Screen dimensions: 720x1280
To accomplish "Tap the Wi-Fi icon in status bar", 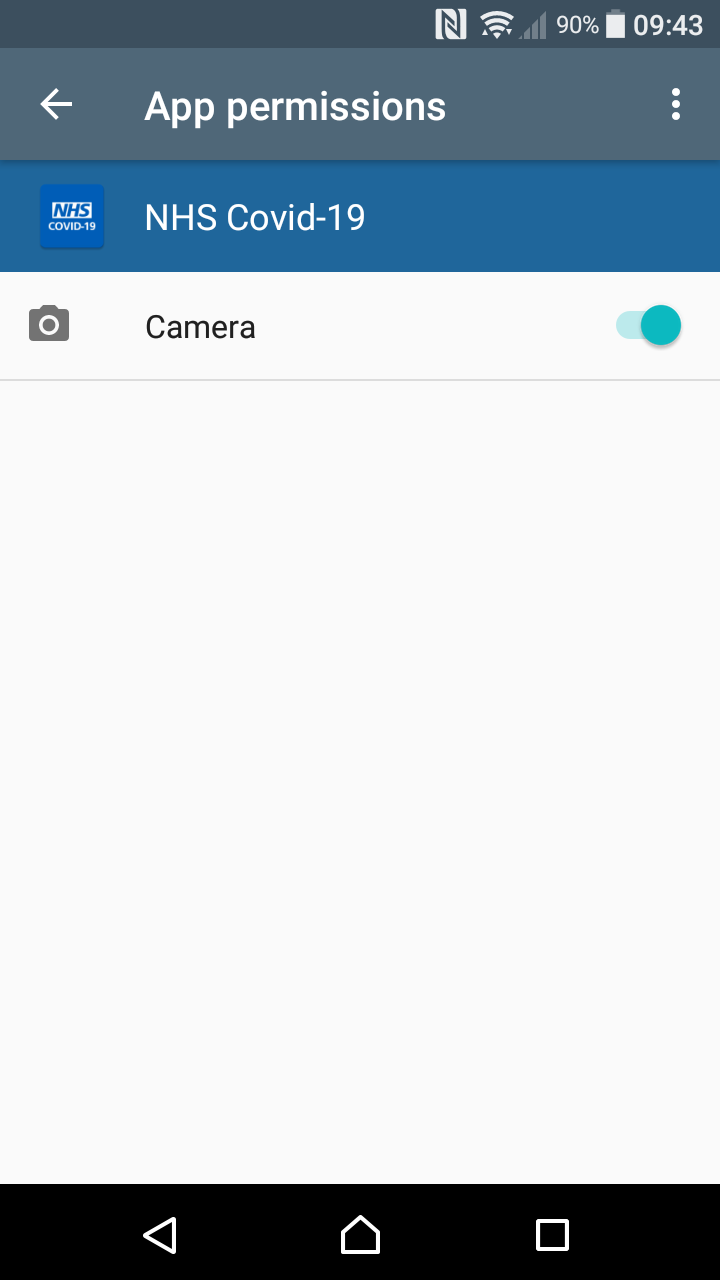I will point(496,23).
